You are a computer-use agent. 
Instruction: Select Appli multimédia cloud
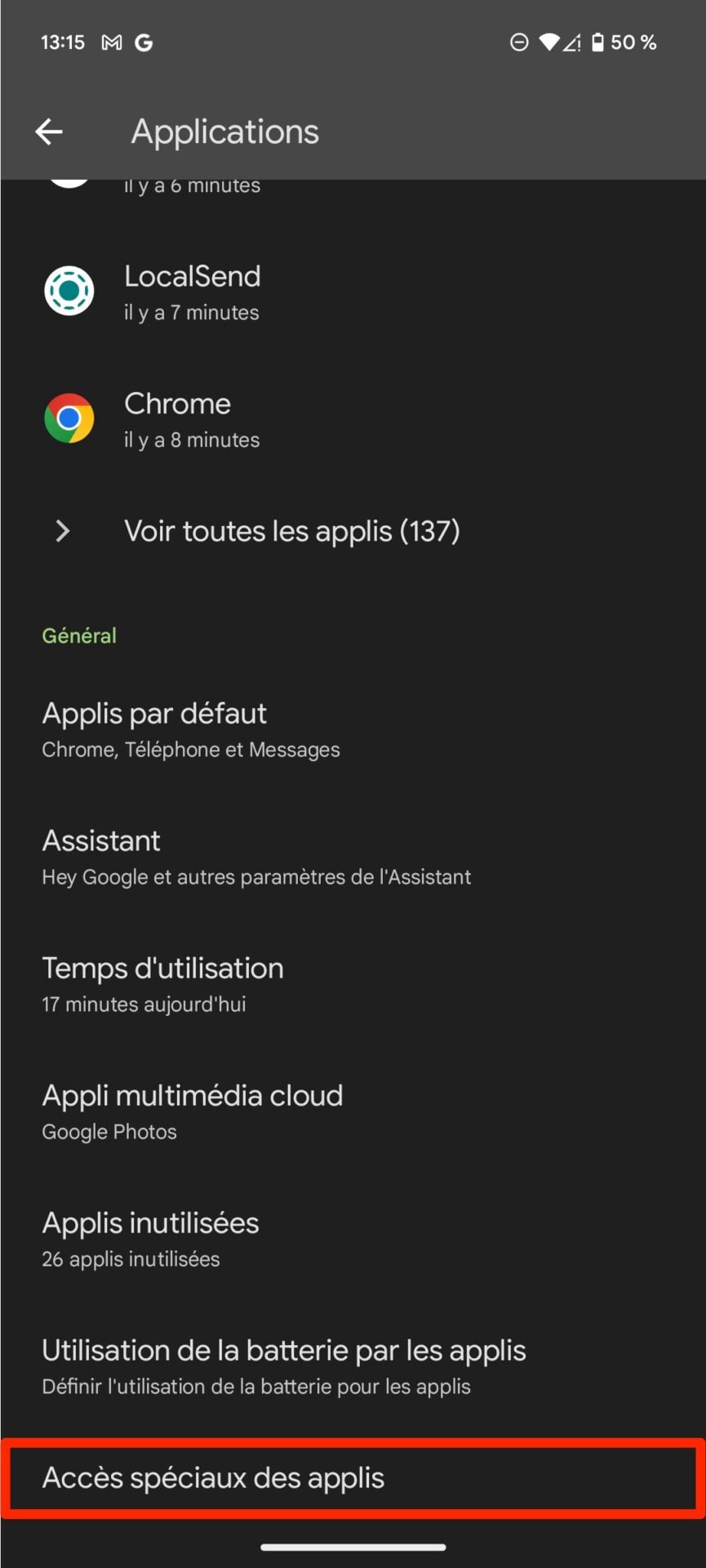[193, 1111]
